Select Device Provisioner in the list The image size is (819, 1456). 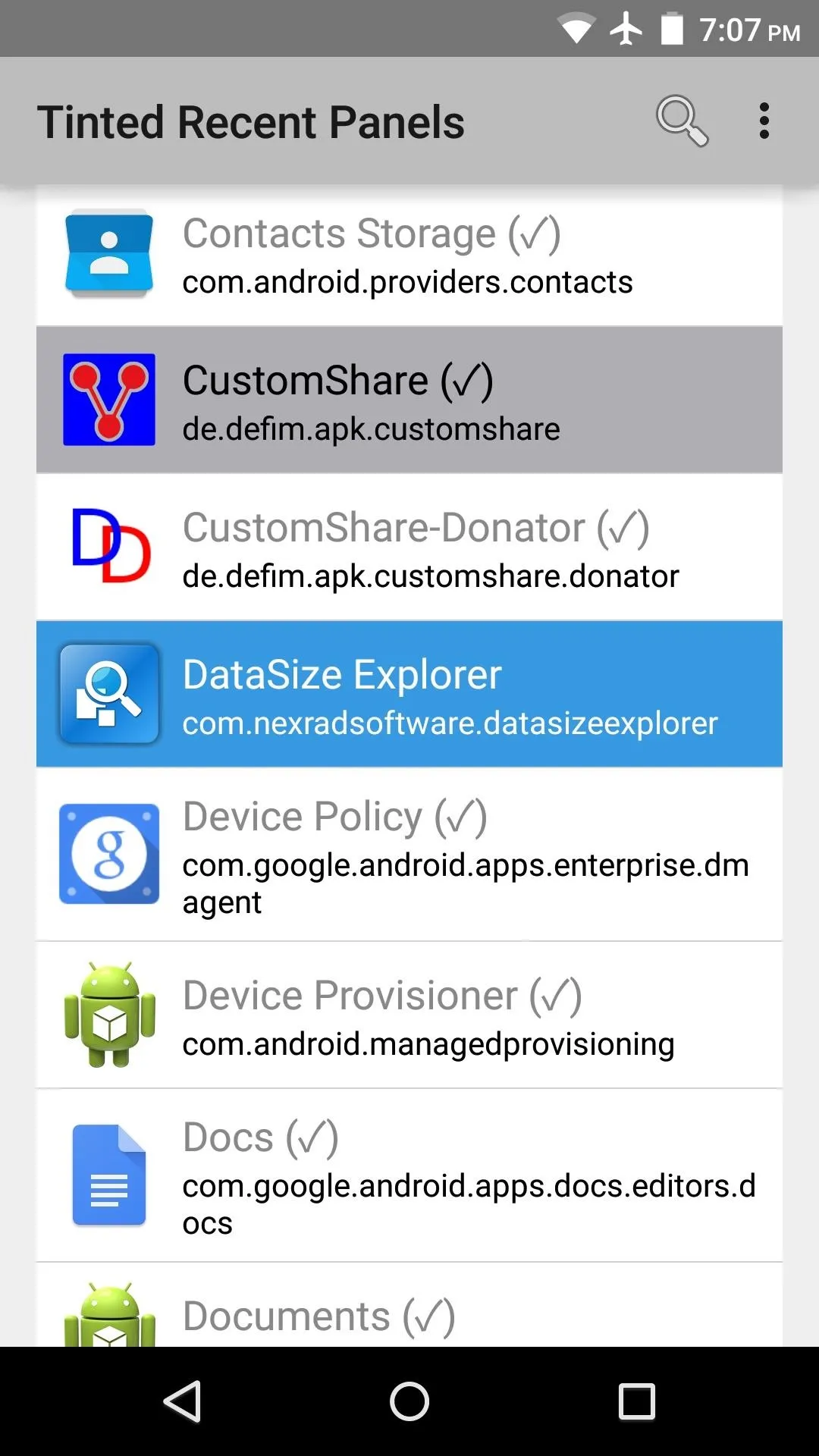(409, 1015)
